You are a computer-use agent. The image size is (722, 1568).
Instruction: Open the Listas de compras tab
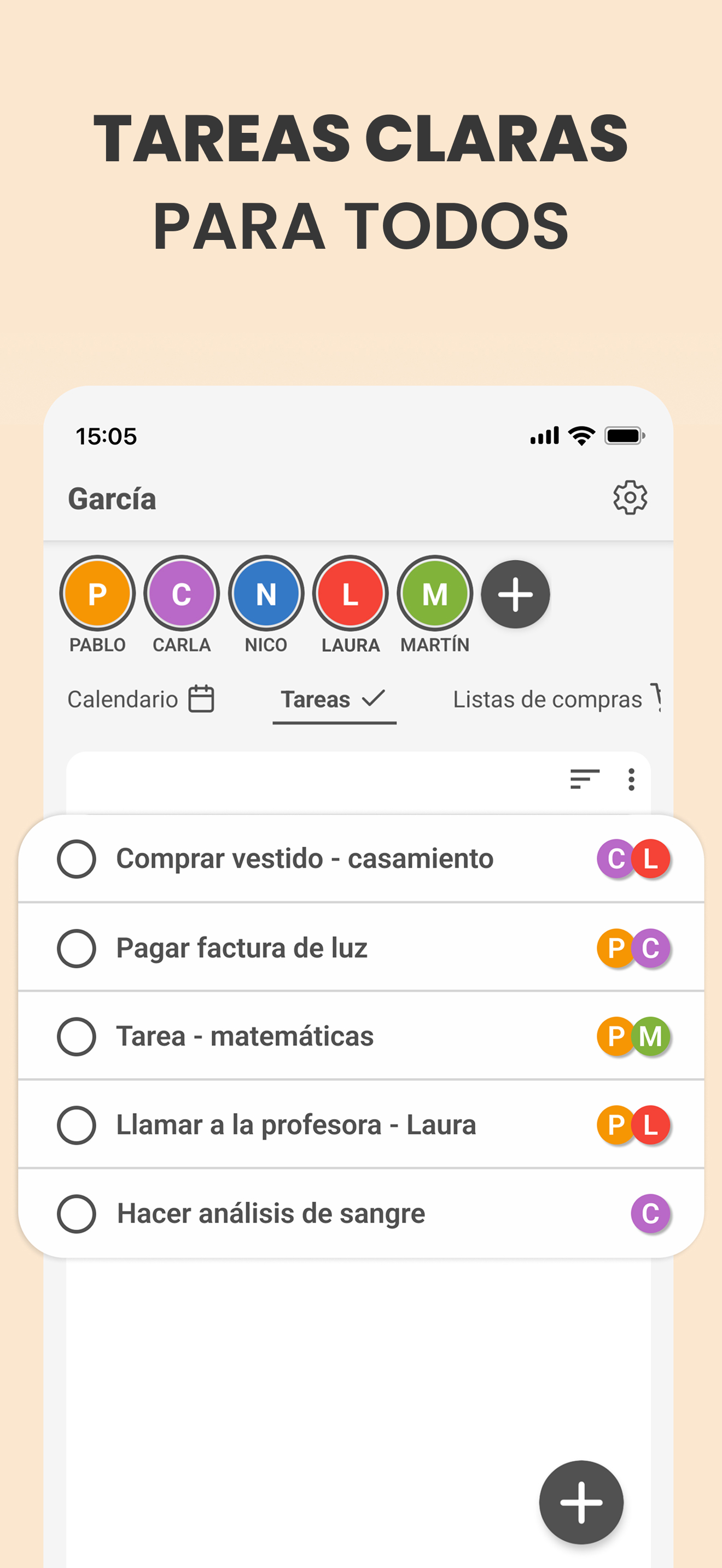(548, 699)
